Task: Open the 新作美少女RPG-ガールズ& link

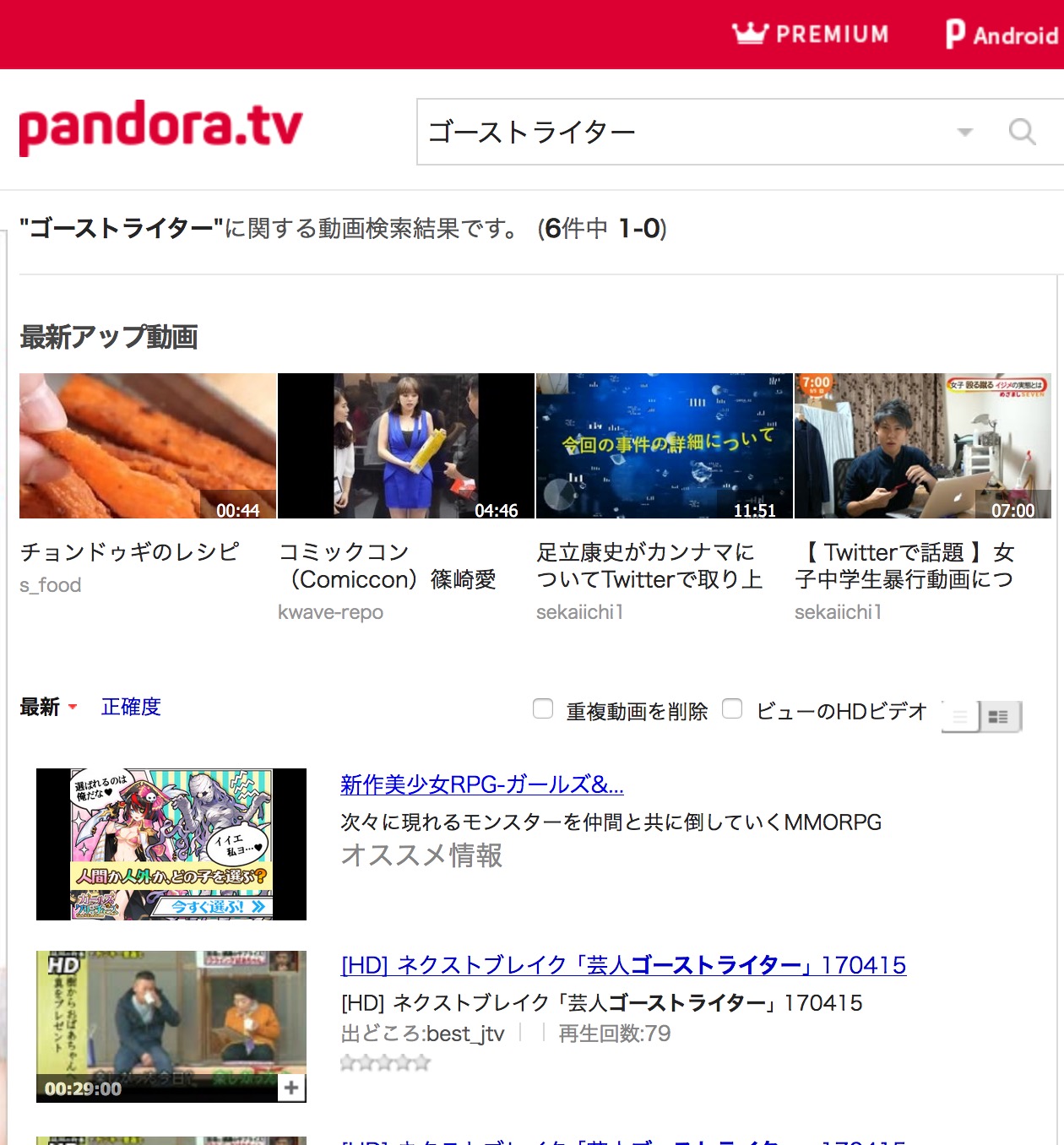Action: (x=481, y=784)
